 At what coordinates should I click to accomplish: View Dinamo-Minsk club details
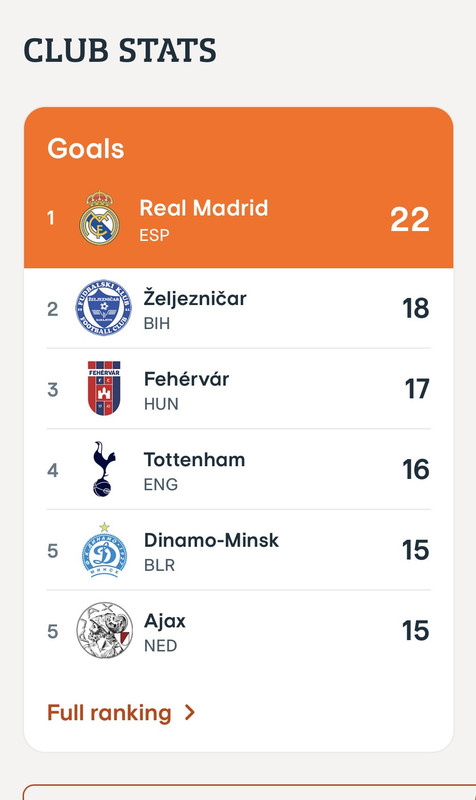click(238, 550)
